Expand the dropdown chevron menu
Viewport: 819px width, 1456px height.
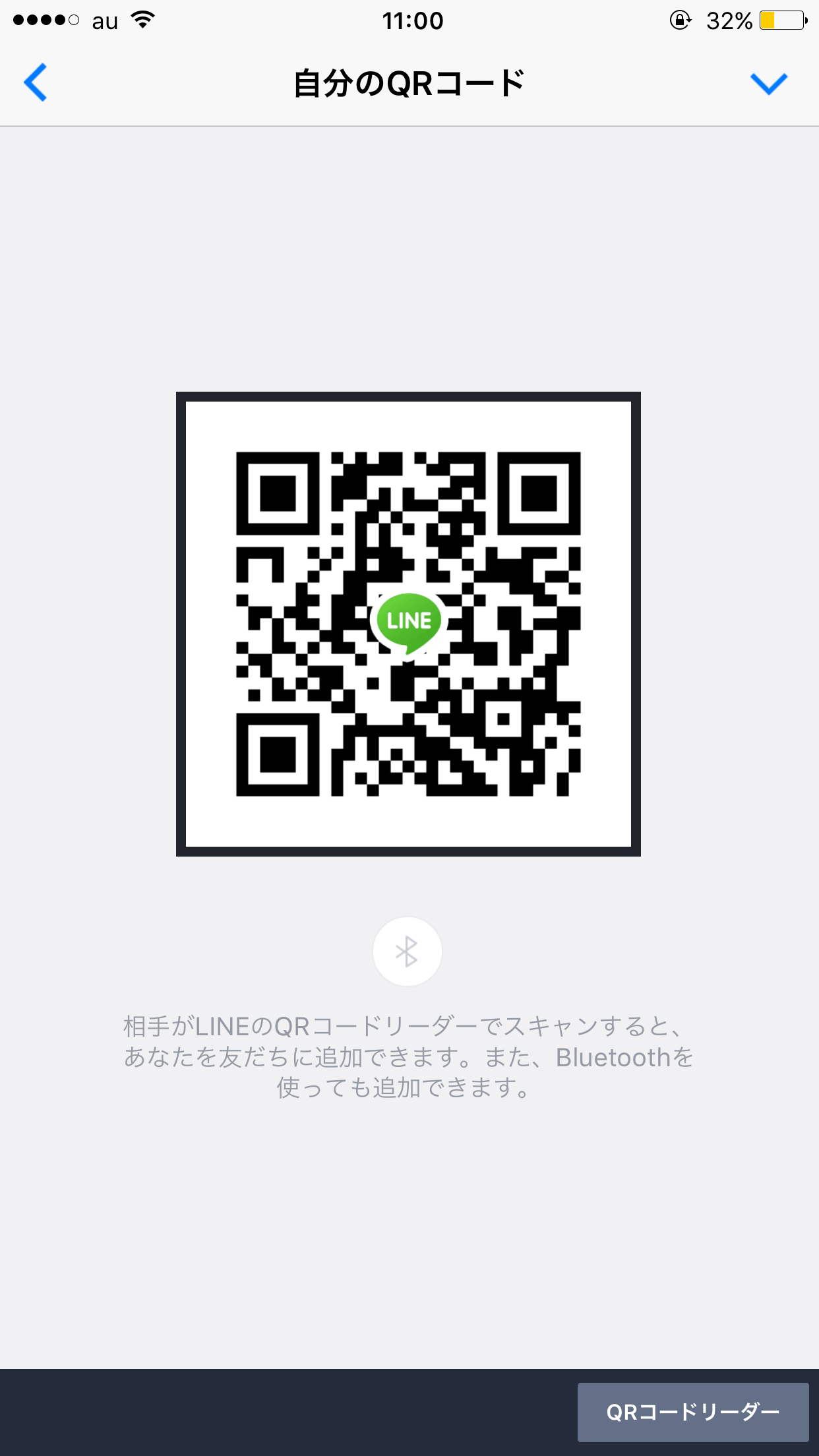[x=768, y=84]
